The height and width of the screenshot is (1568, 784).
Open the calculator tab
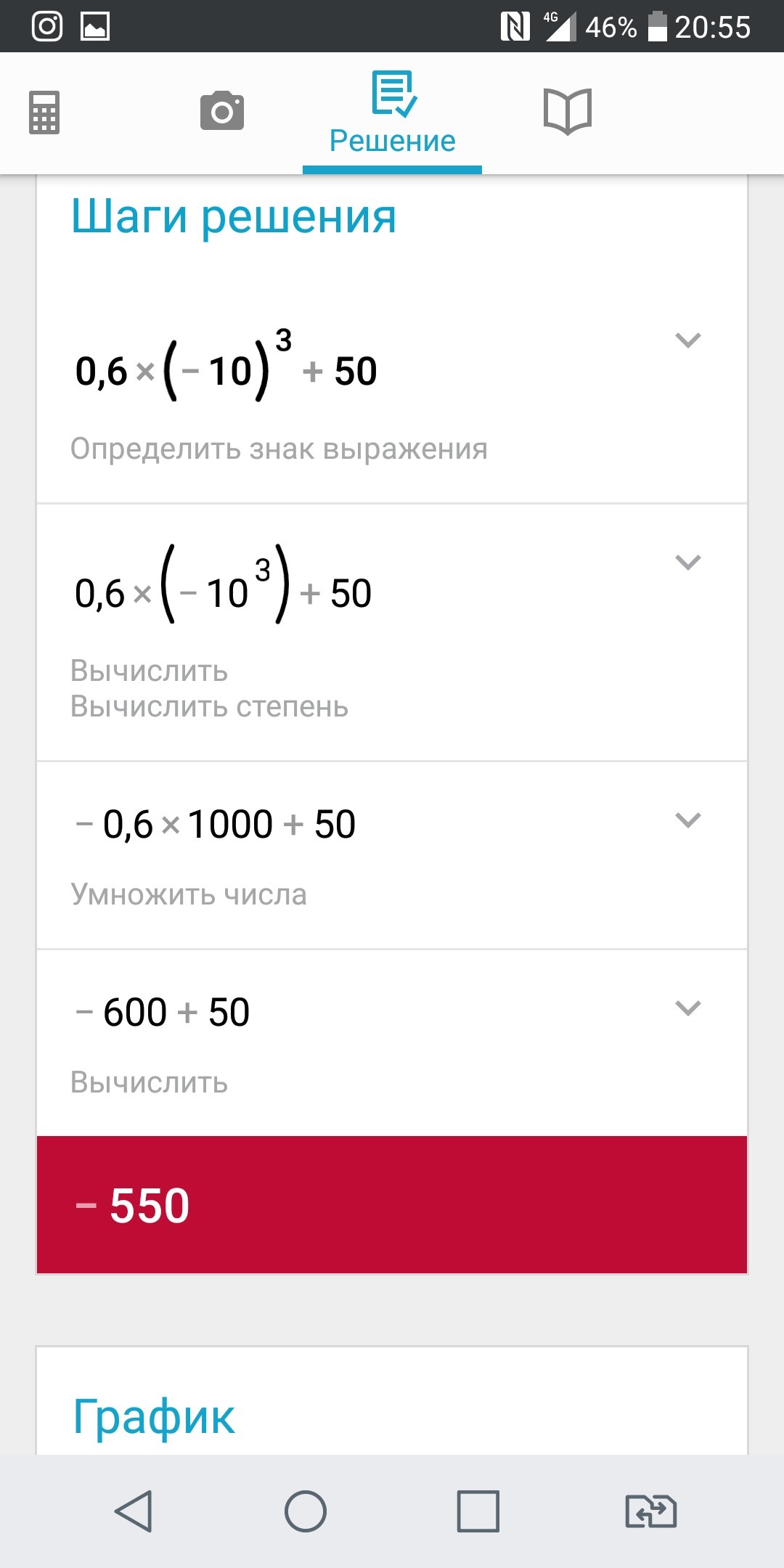[44, 113]
